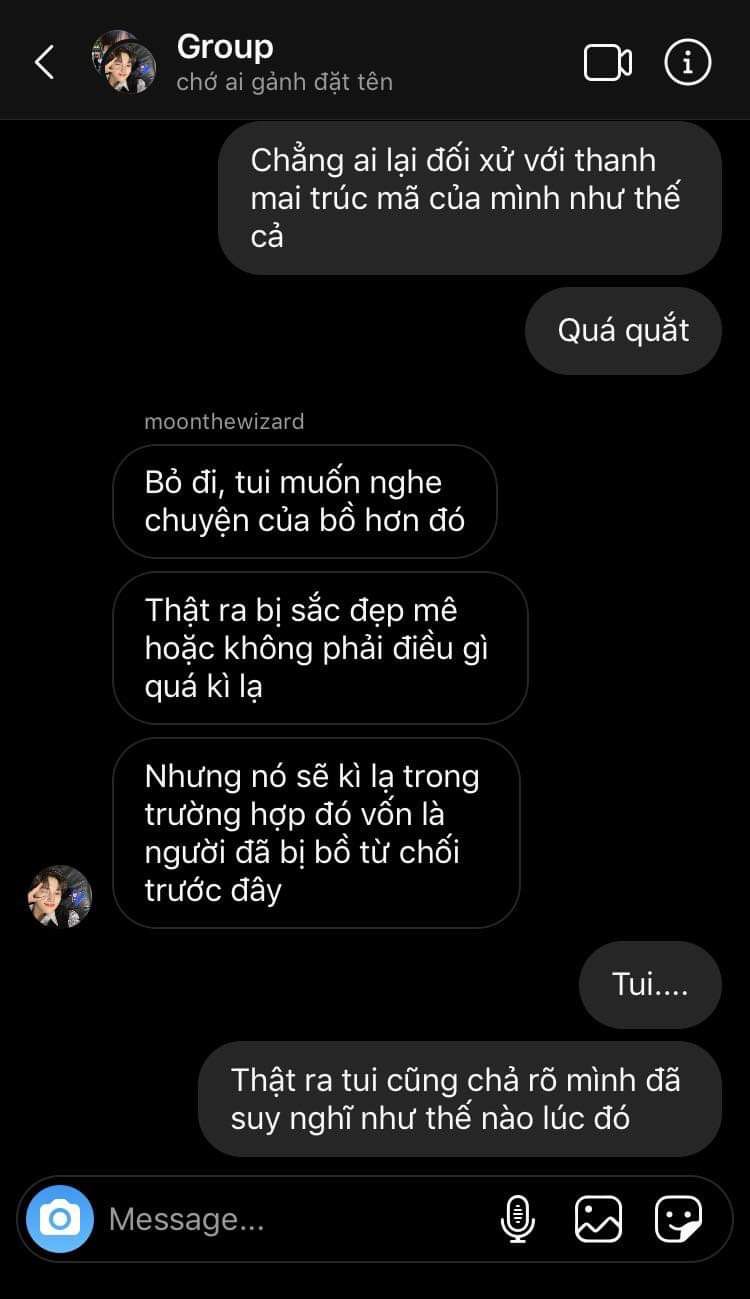Screen dimensions: 750x1299
Task: View moonthewizard's profile picture beside their message
Action: coord(60,896)
